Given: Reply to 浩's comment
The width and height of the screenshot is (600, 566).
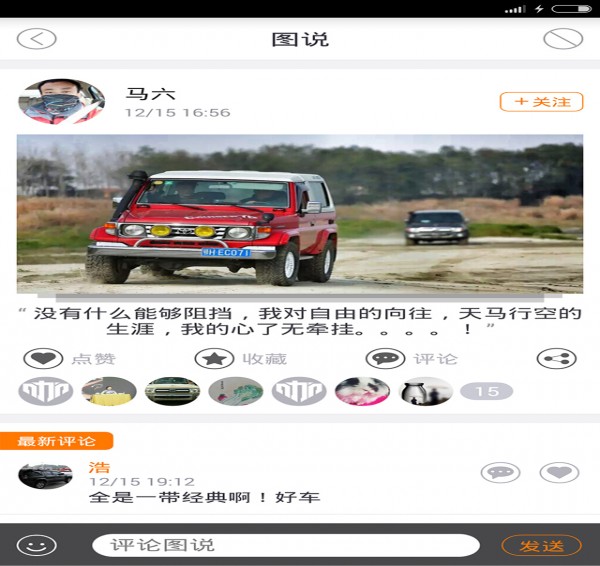Looking at the screenshot, I should (500, 473).
